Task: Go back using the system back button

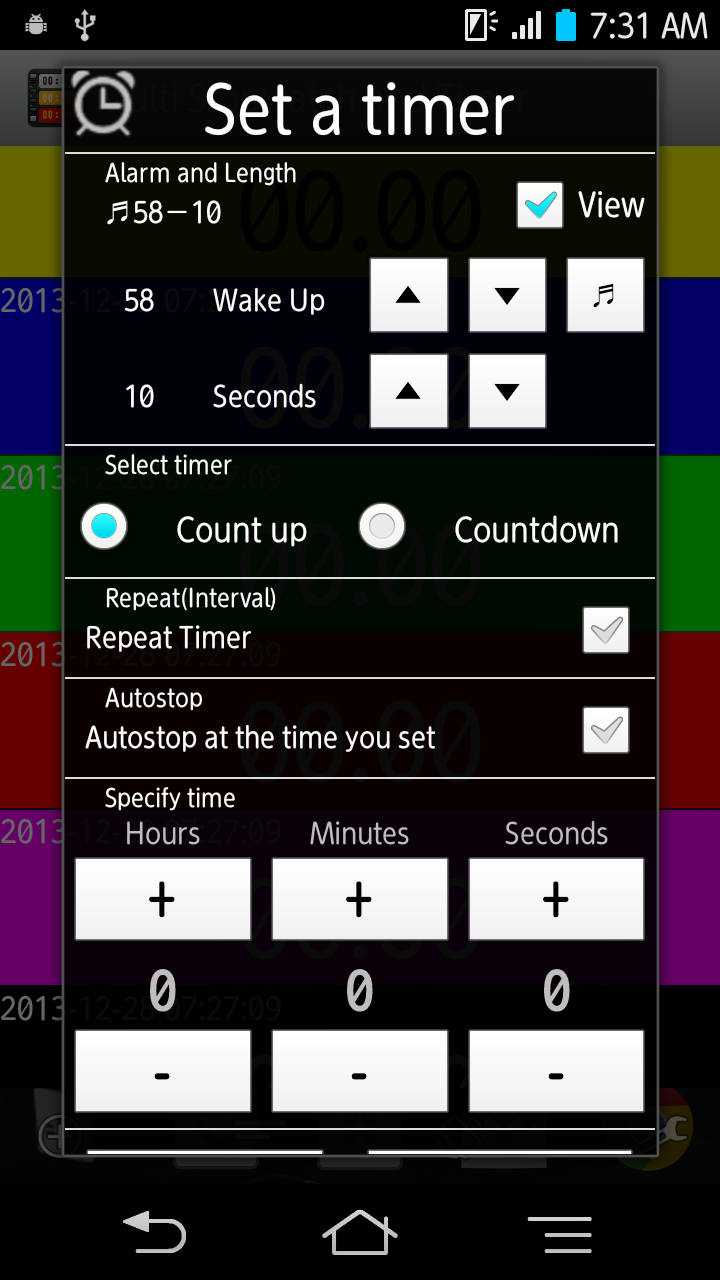Action: coord(154,1233)
